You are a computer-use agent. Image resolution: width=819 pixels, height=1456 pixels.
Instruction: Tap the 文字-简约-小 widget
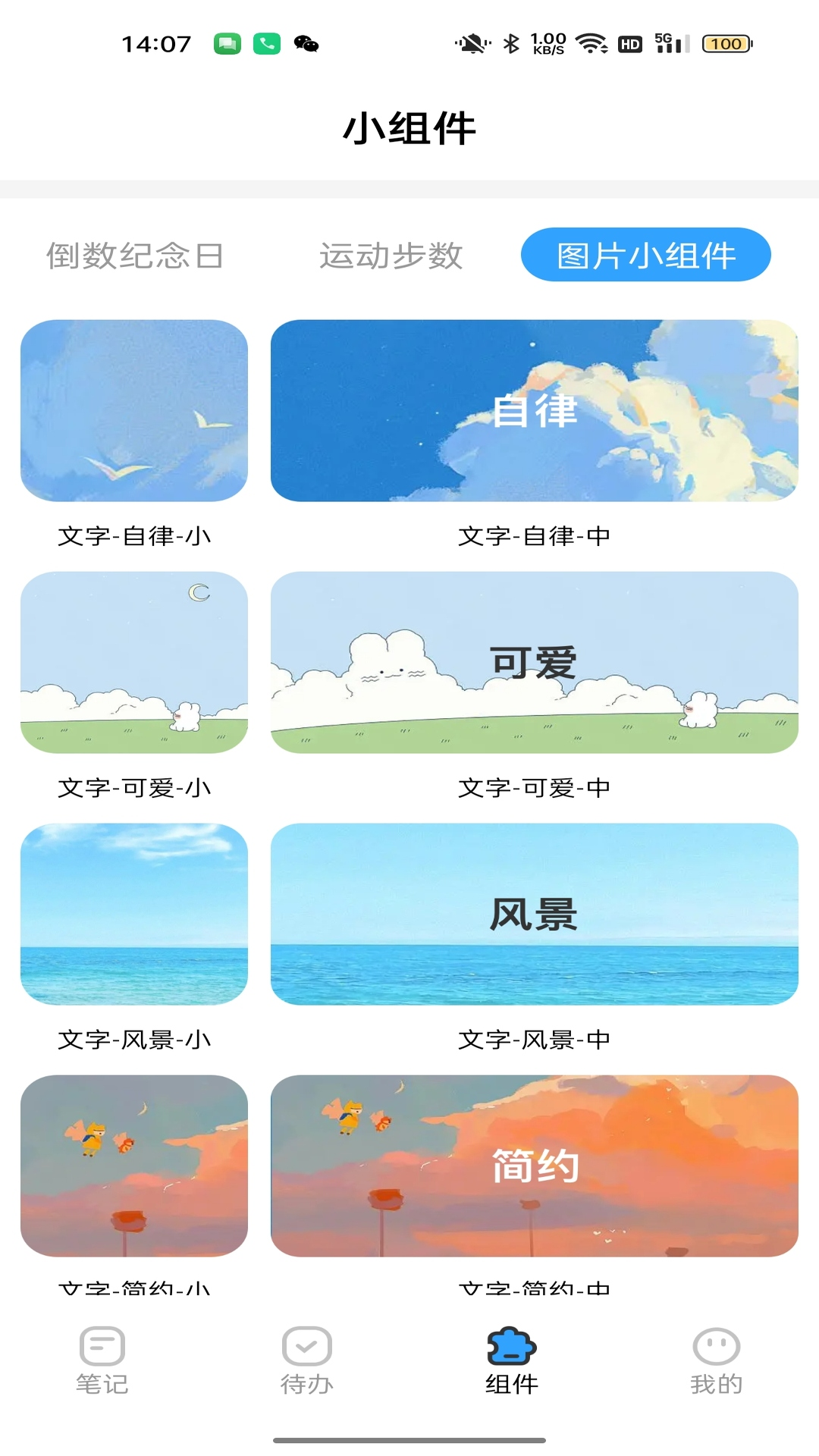tap(134, 1166)
